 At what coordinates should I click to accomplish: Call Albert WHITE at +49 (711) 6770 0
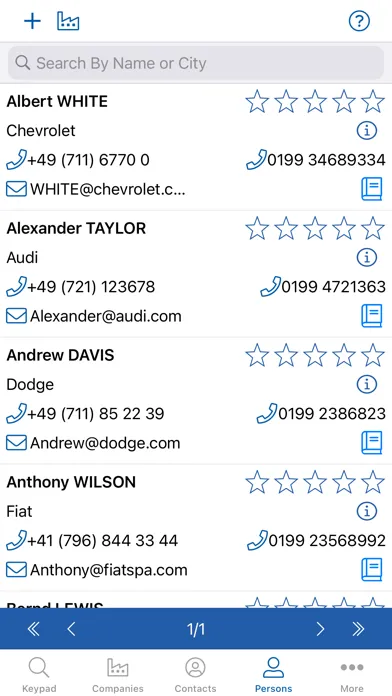click(78, 160)
